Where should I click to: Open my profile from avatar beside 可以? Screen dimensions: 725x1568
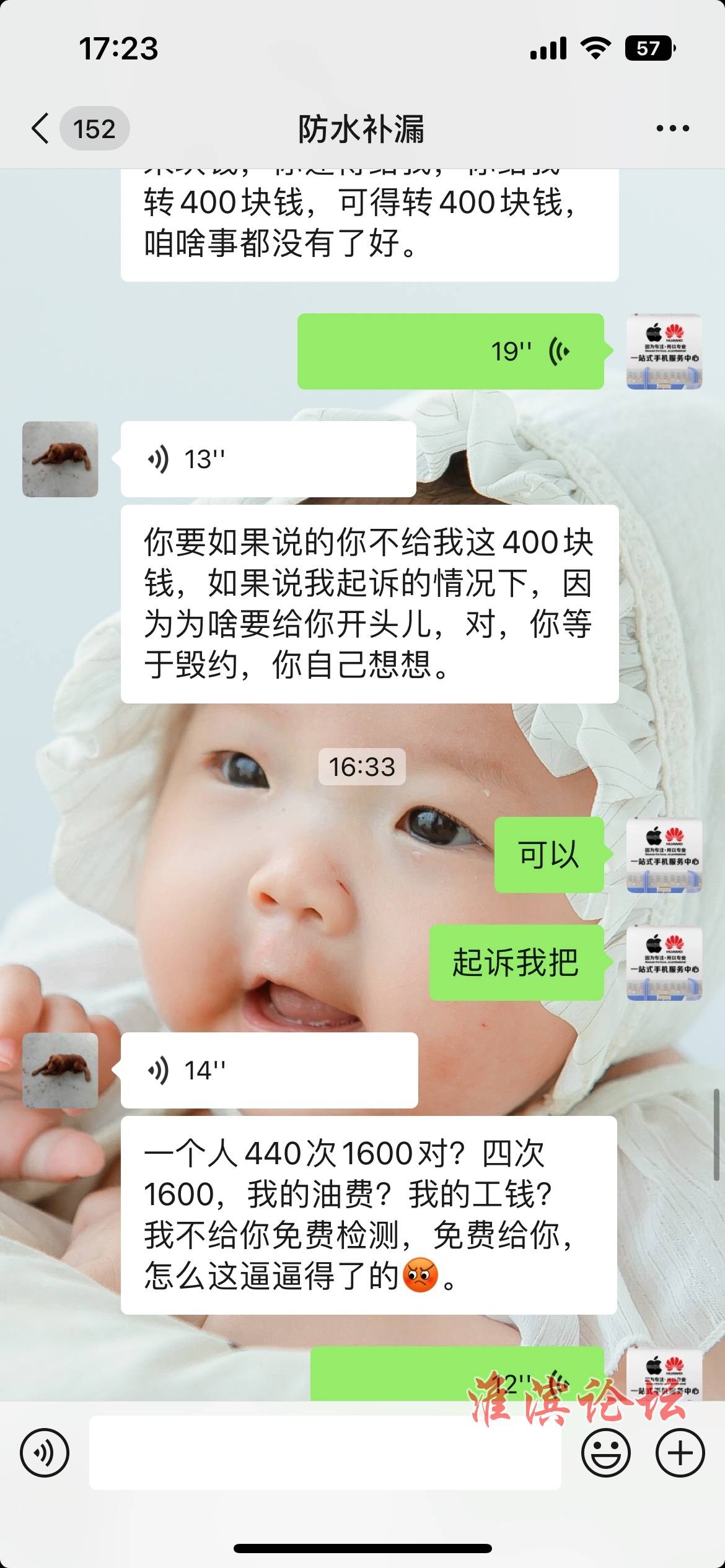pyautogui.click(x=664, y=855)
